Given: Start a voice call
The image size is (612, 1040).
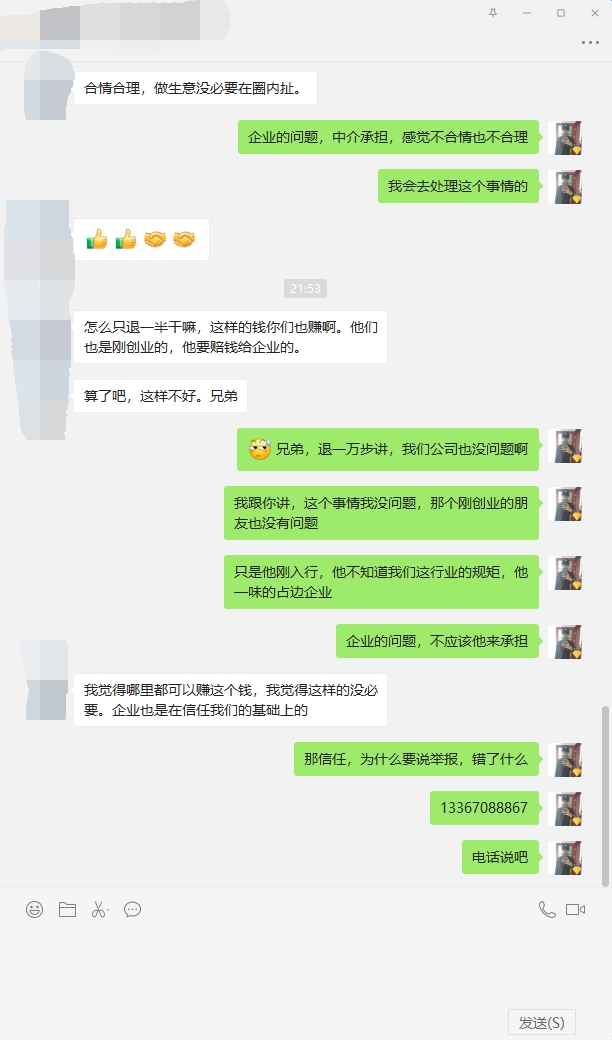Looking at the screenshot, I should coord(546,909).
